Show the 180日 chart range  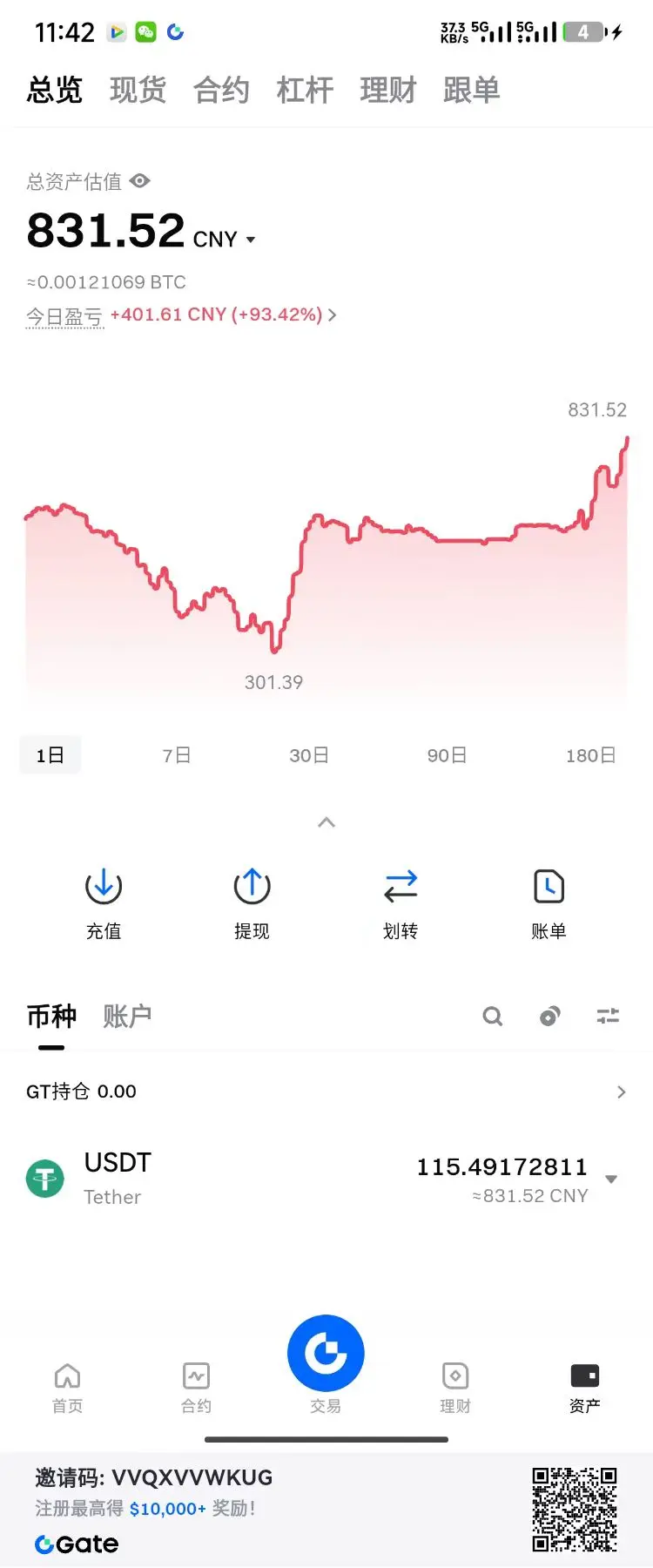pos(590,755)
